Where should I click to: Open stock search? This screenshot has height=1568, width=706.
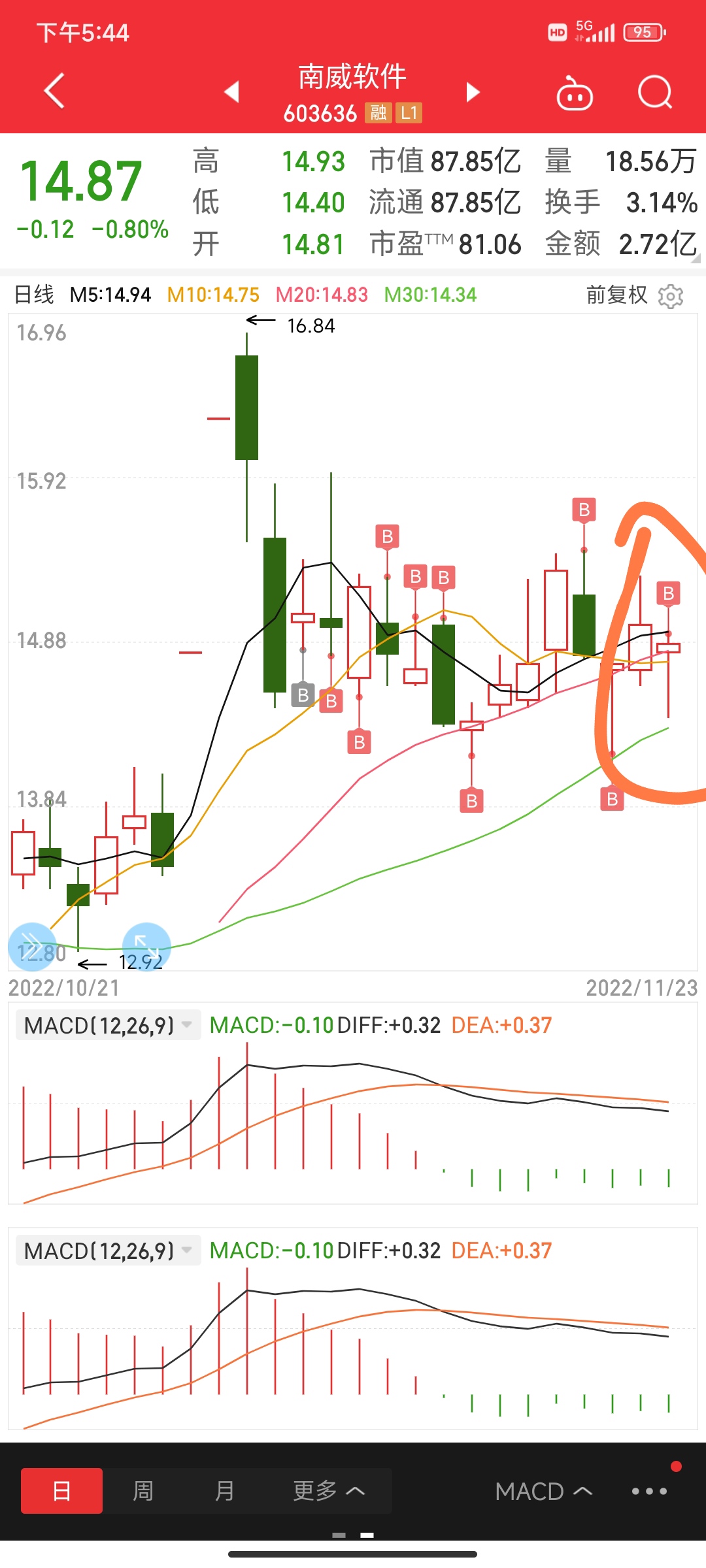(x=655, y=92)
